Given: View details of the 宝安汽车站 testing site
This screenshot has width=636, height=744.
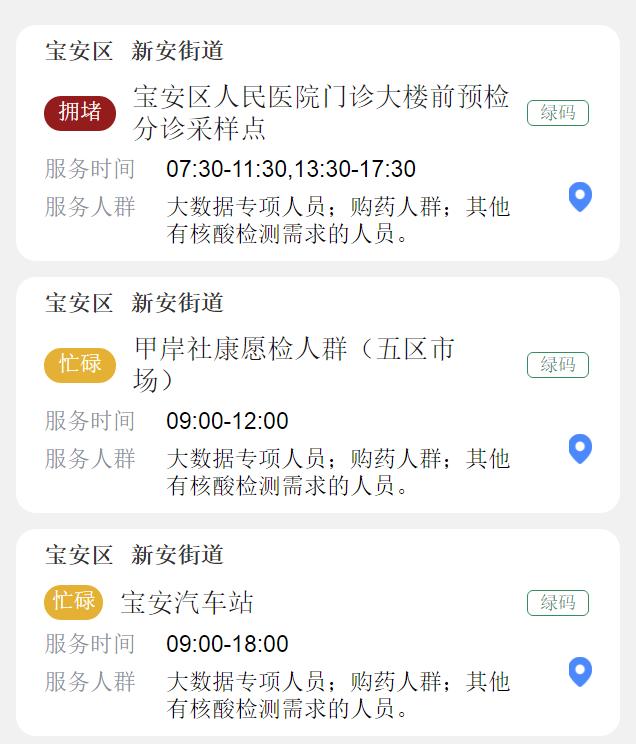Looking at the screenshot, I should click(187, 603).
